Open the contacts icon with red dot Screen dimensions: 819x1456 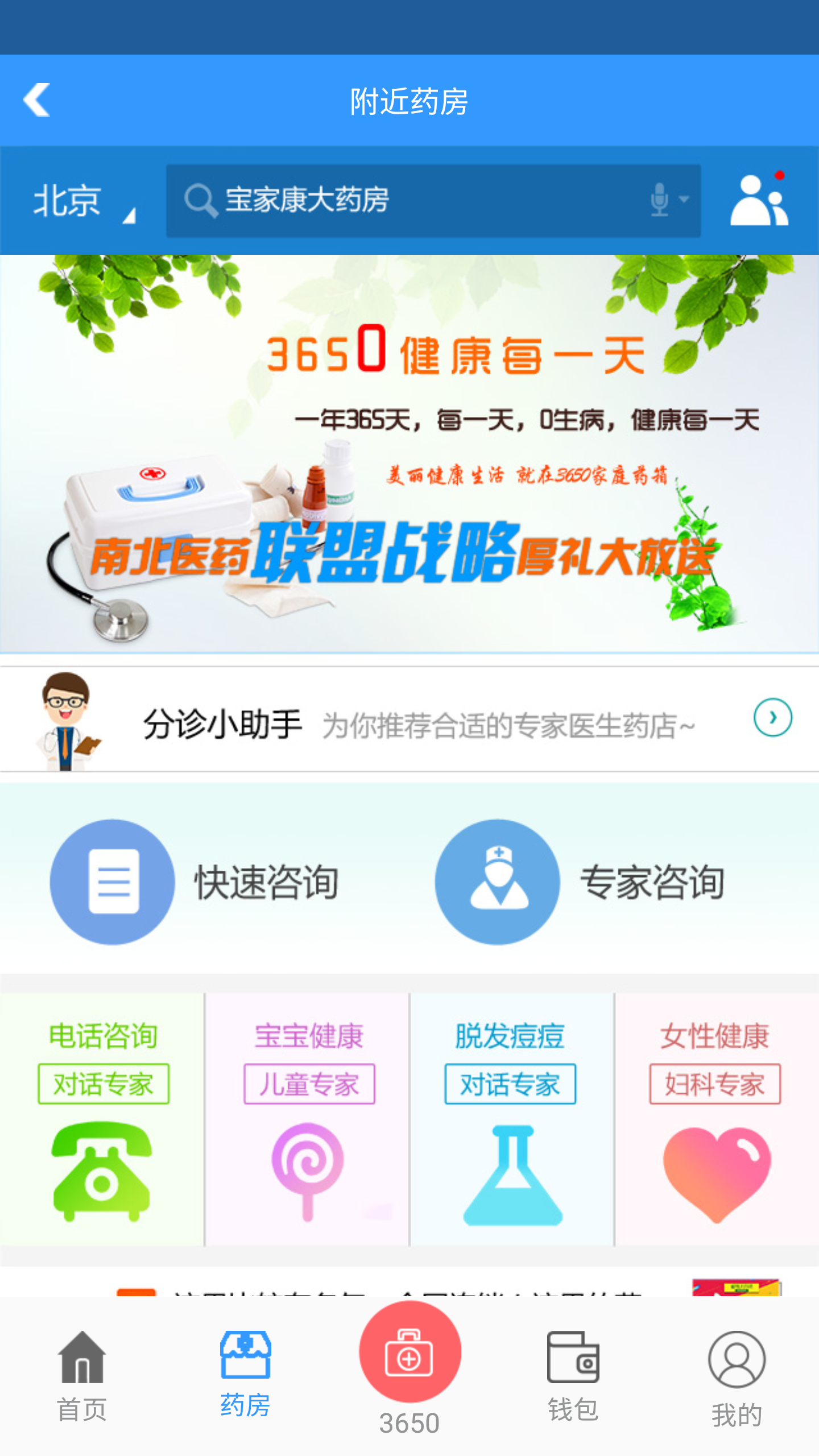[759, 200]
